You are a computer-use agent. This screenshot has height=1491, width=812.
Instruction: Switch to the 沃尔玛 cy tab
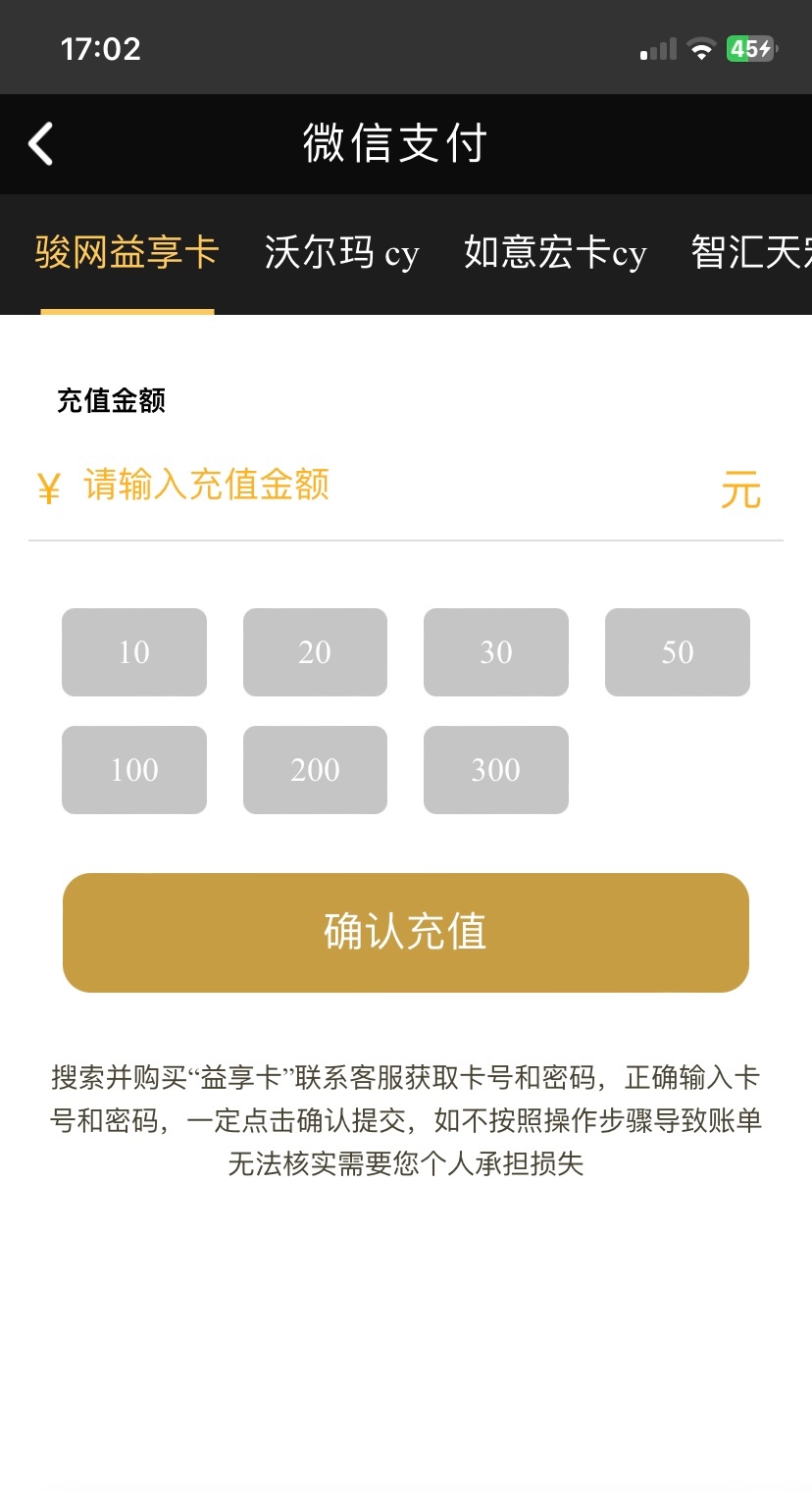click(341, 253)
